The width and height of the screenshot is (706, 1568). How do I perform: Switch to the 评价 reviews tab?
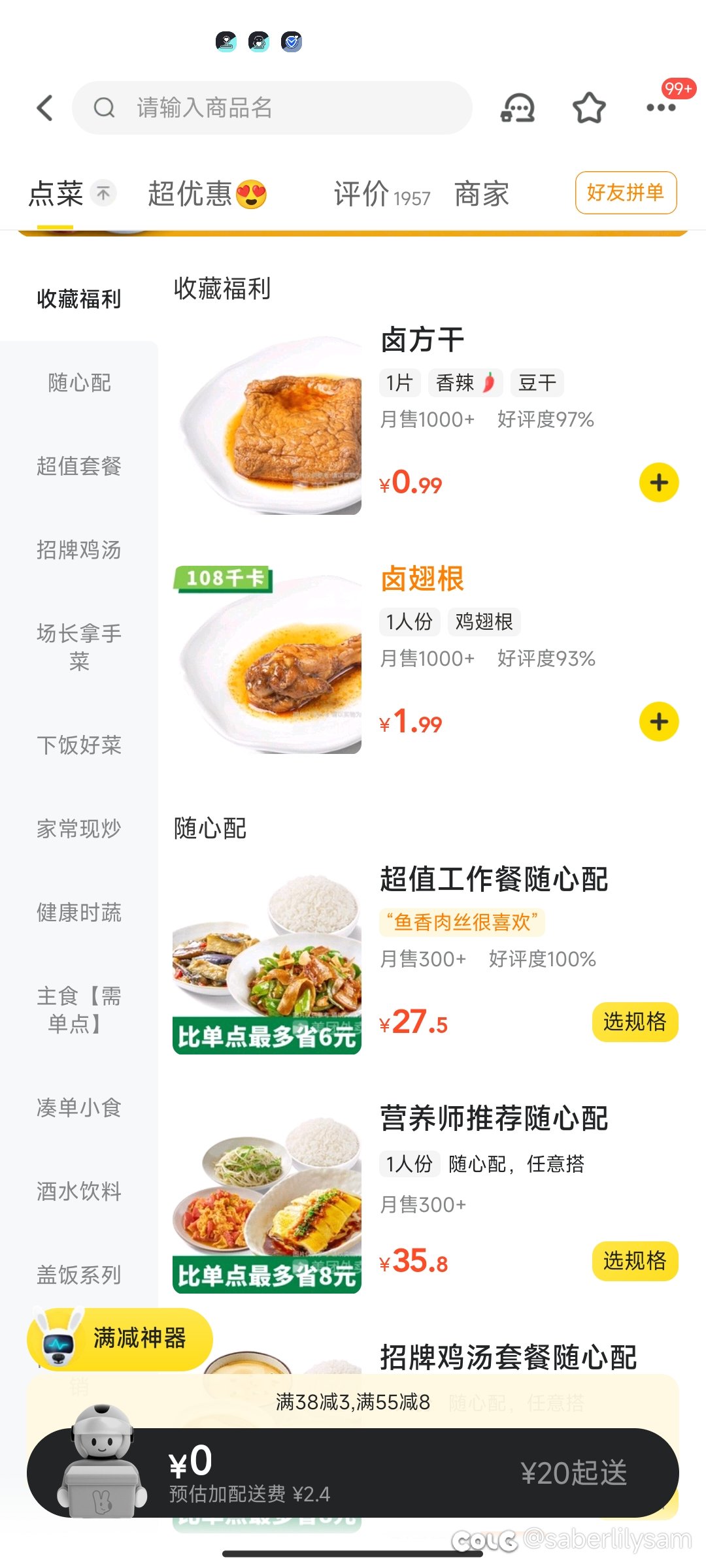click(x=381, y=194)
